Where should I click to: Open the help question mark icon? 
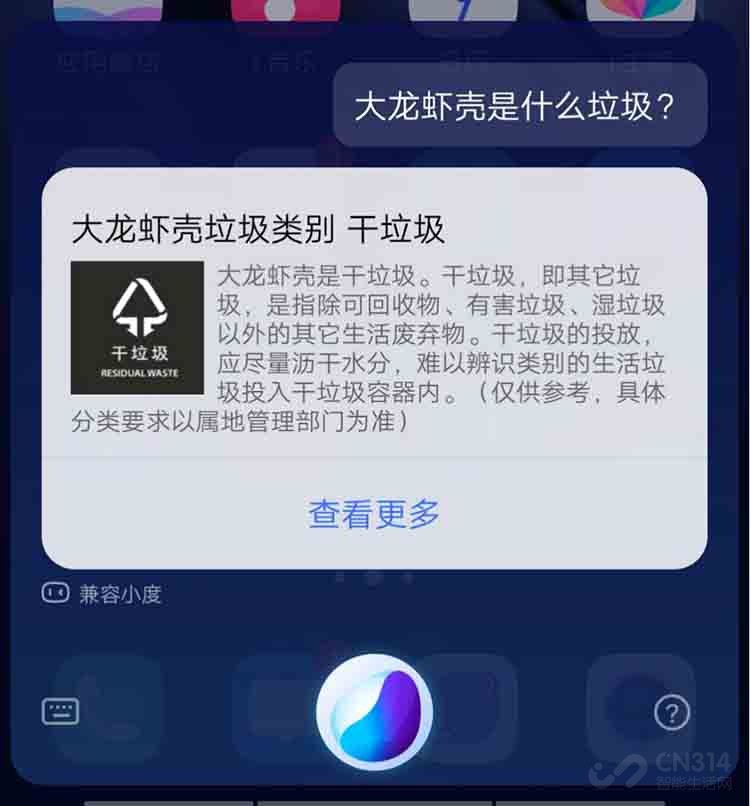pos(672,713)
